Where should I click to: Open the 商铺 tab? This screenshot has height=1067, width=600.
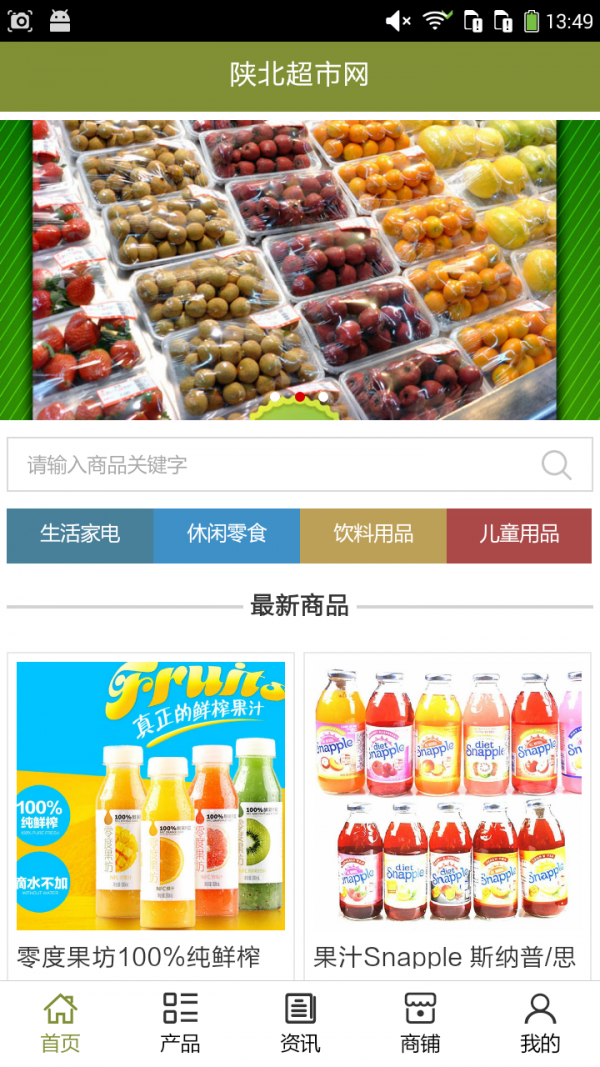[x=420, y=1023]
